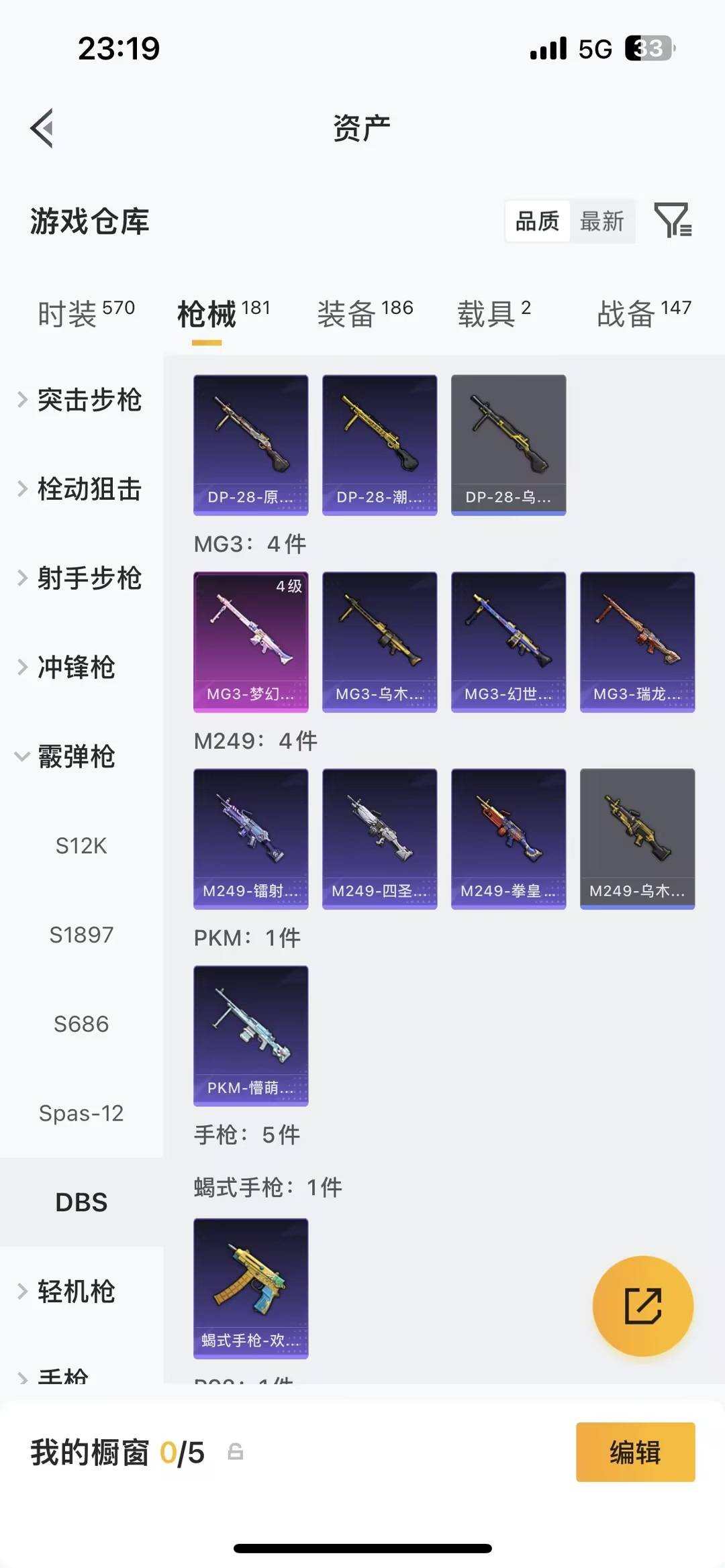Select the DP-28-原 weapon thumbnail
This screenshot has height=1568, width=725.
[x=250, y=444]
